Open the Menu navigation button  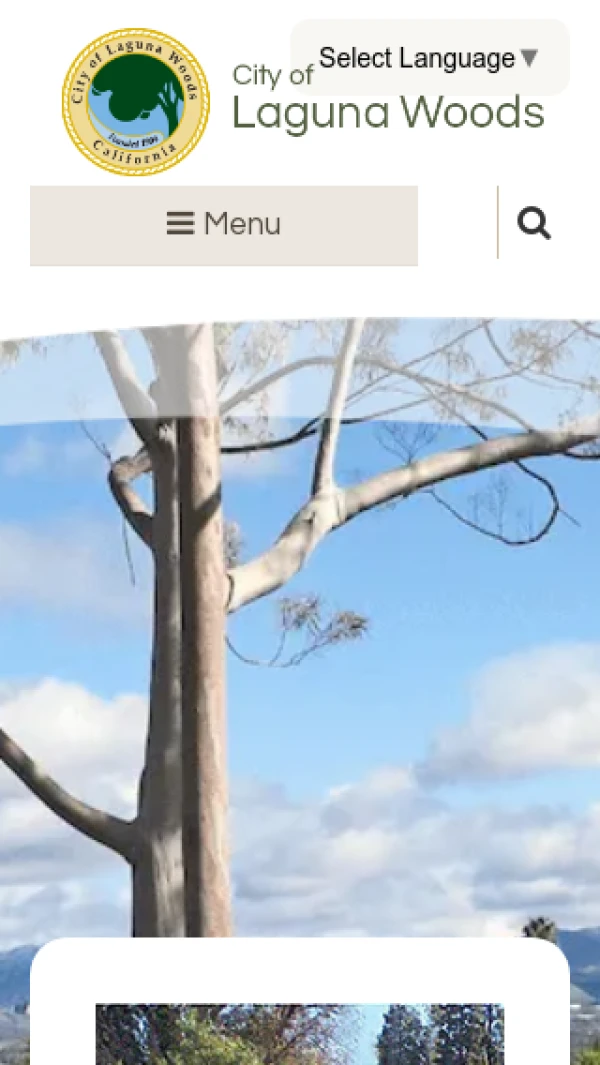click(224, 224)
